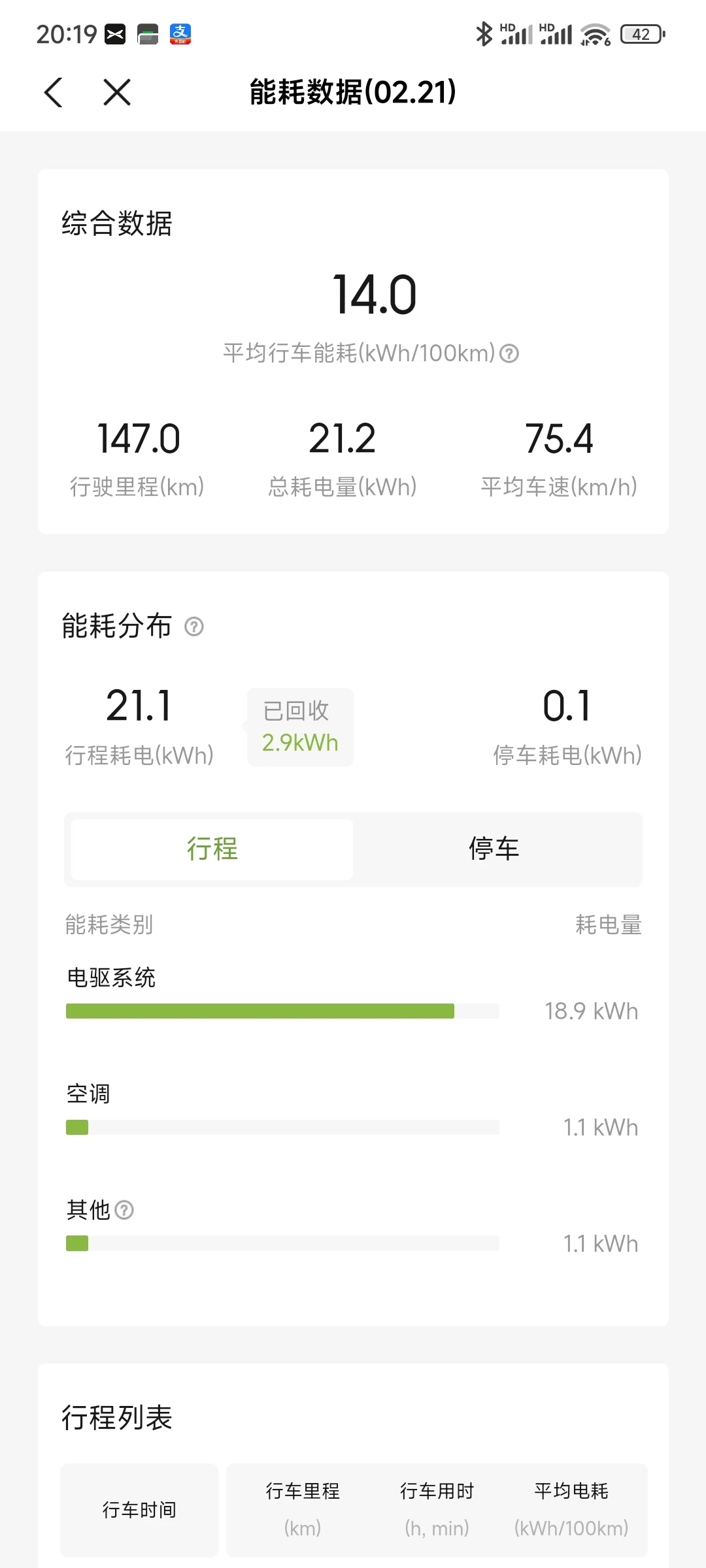View explanation for the 其他 category

[x=124, y=1210]
